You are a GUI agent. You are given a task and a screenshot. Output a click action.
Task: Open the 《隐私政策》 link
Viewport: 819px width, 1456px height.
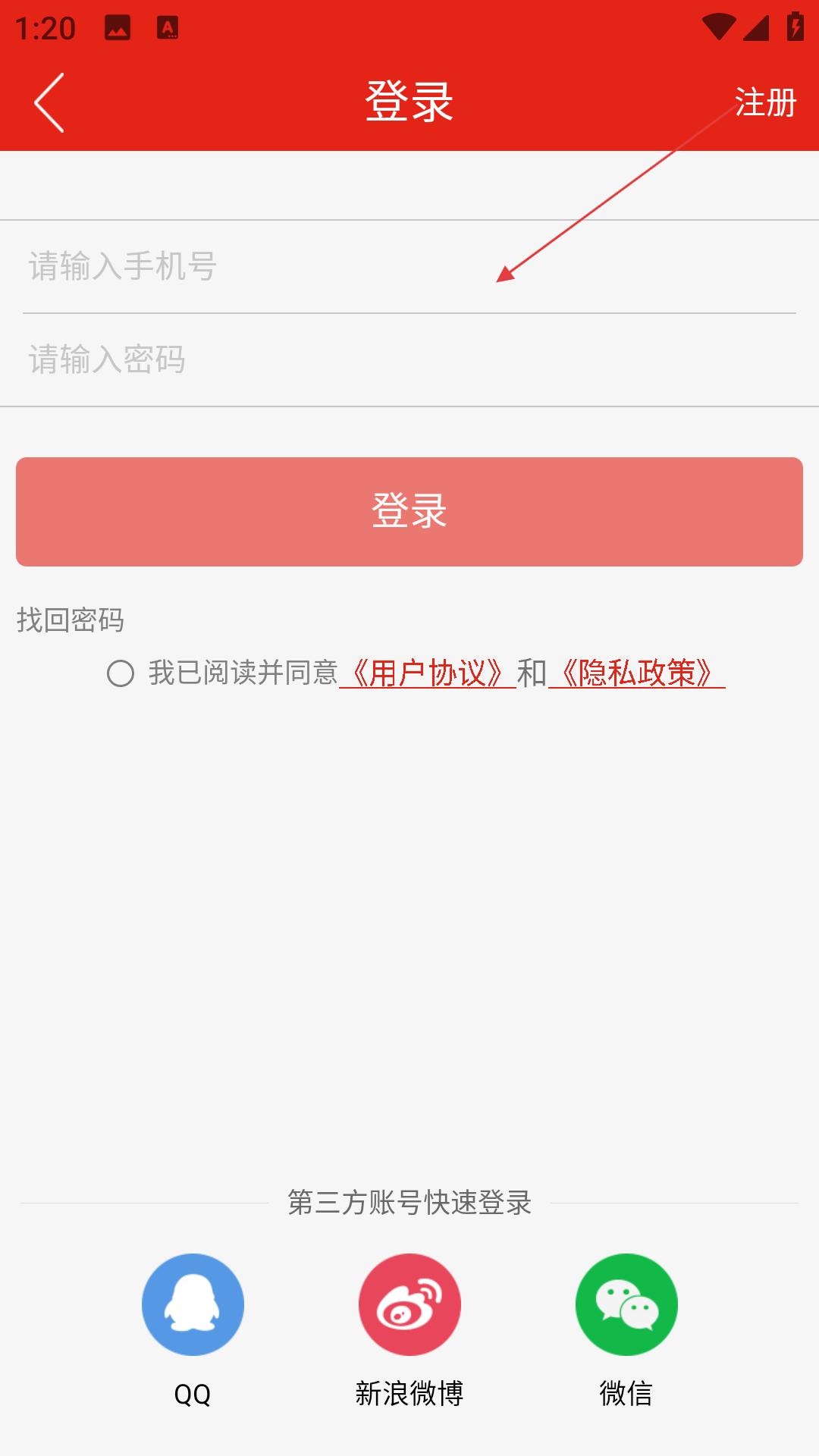(637, 673)
